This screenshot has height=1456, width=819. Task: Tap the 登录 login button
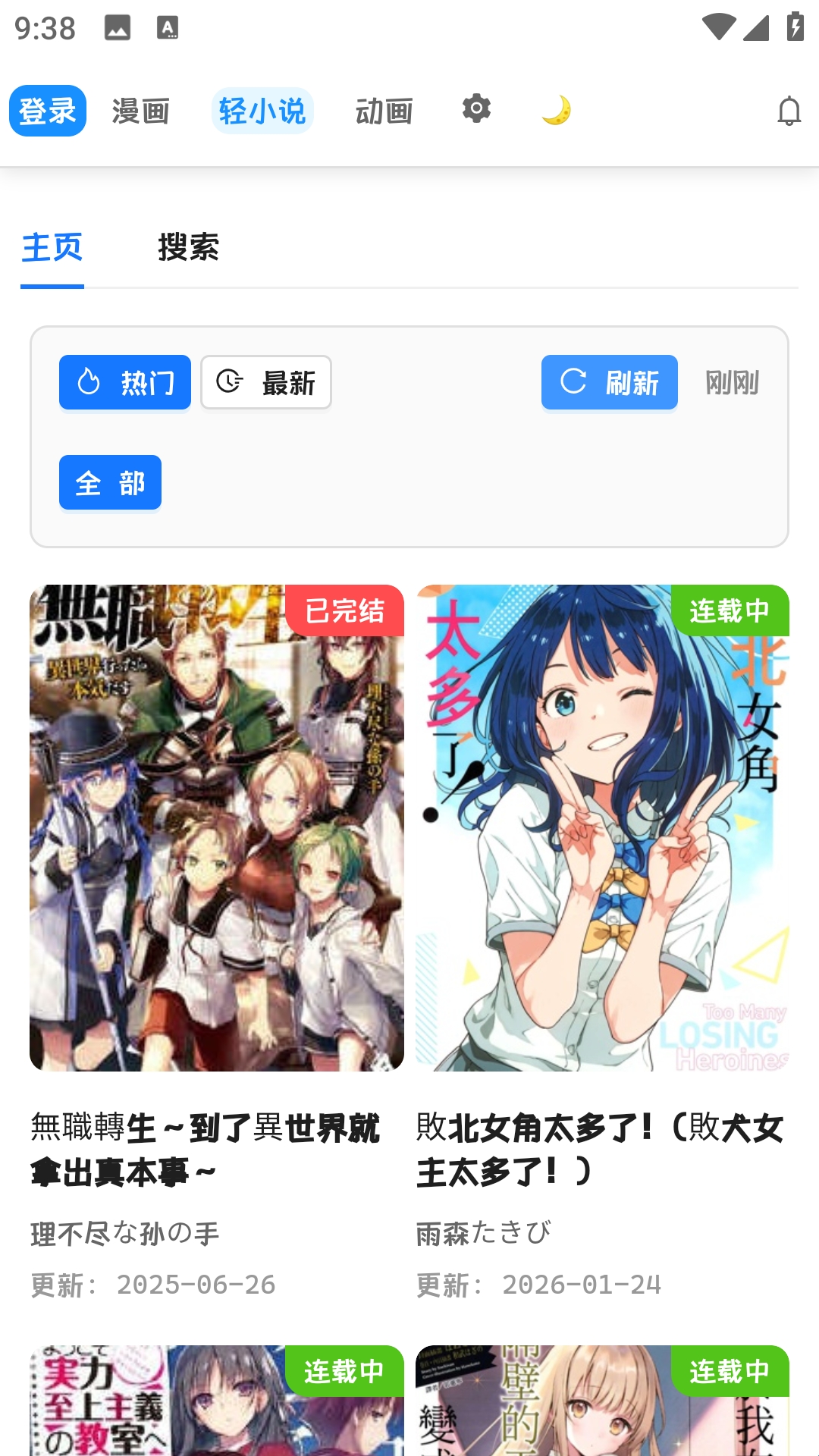pos(48,111)
